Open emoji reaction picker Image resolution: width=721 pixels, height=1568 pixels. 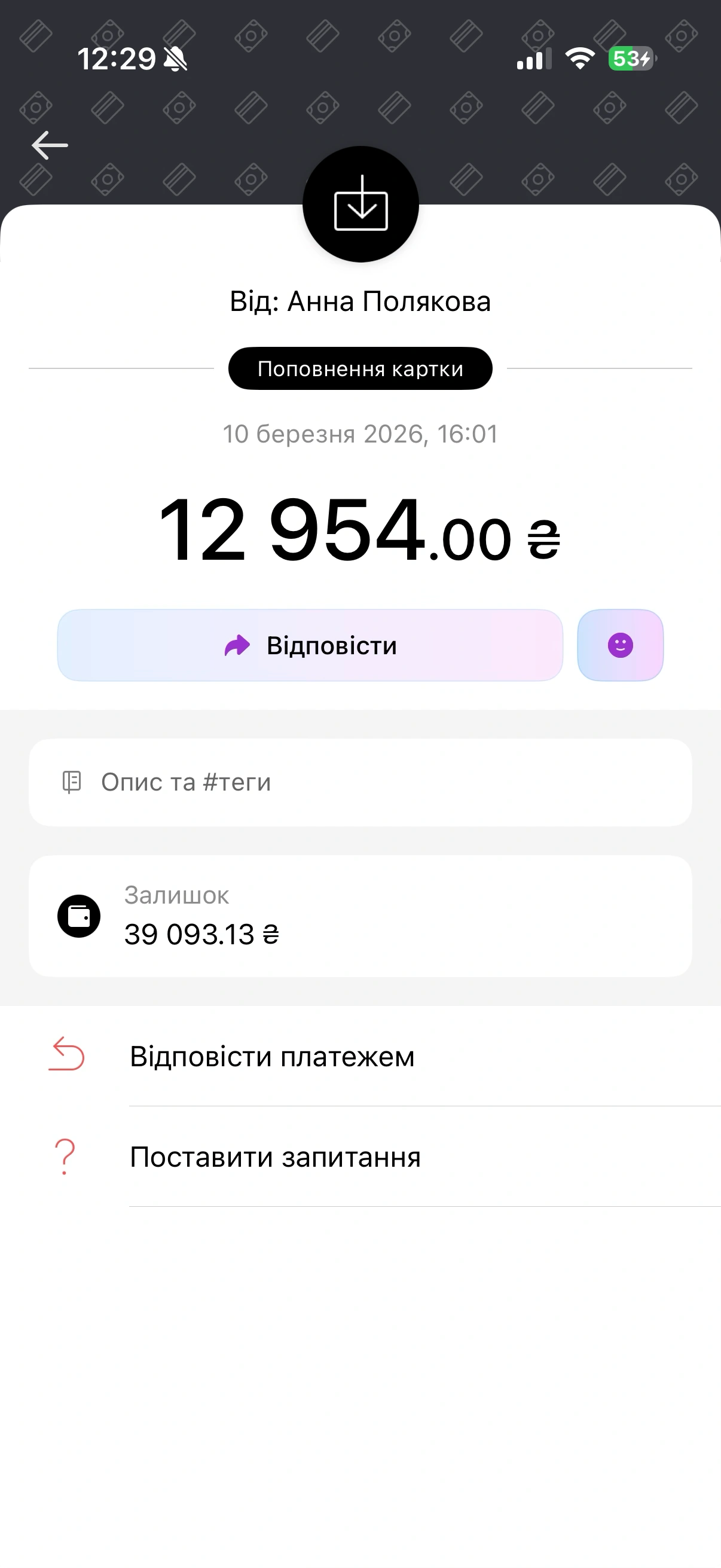point(619,645)
